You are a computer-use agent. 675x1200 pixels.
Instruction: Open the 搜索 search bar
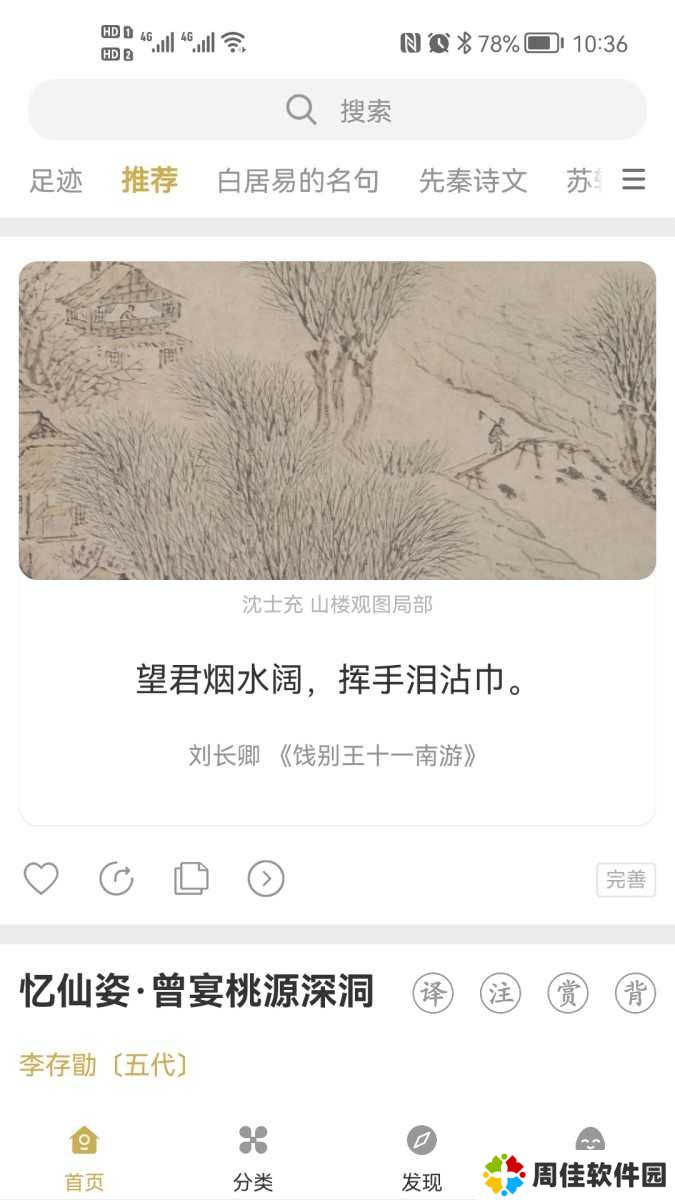pyautogui.click(x=337, y=110)
